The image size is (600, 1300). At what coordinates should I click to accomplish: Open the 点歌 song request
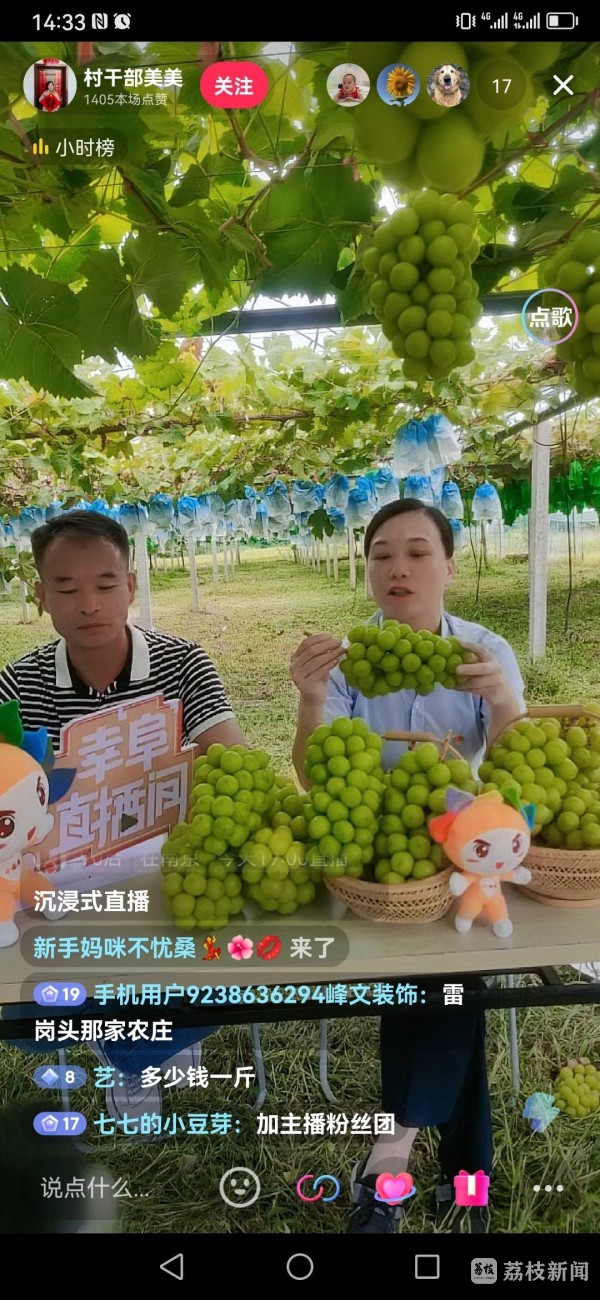[550, 318]
